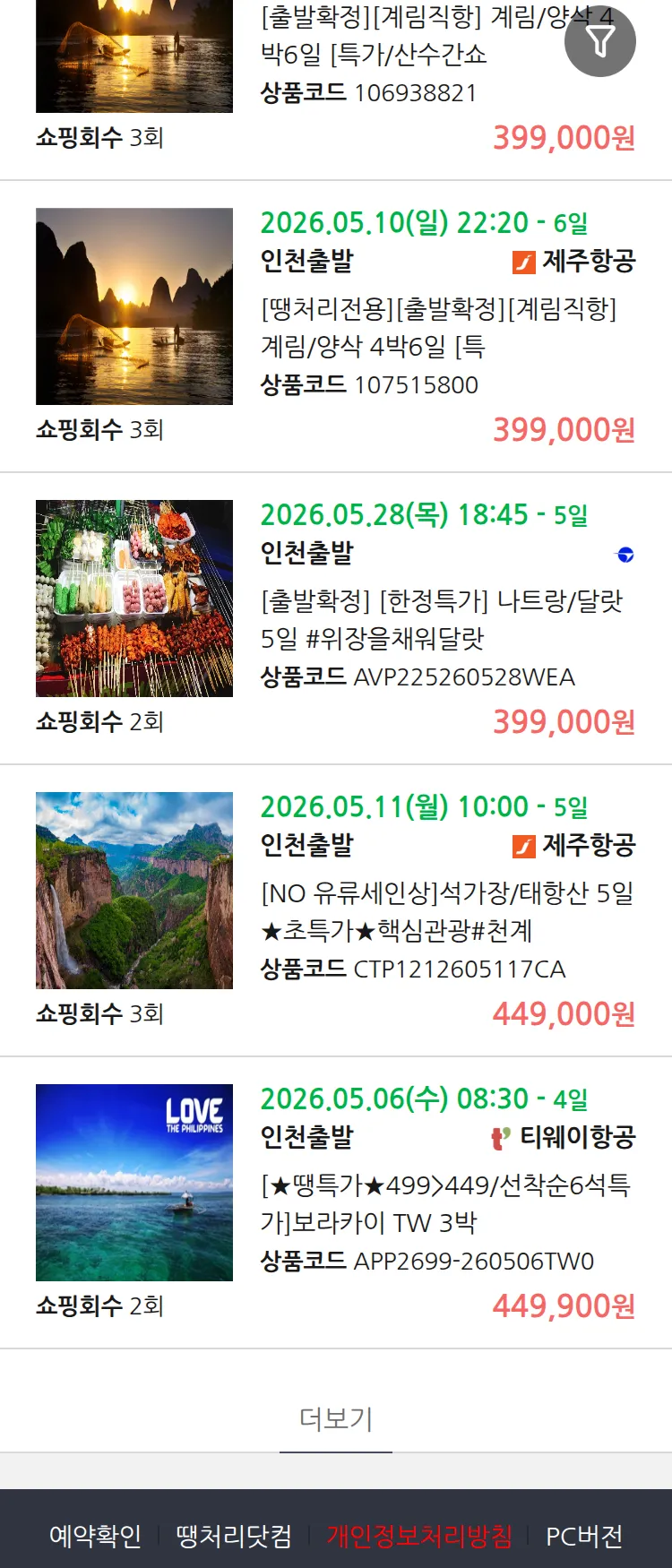Select the 석가장/태항산 5일 package
Screen dimensions: 672x1568
pos(446,911)
